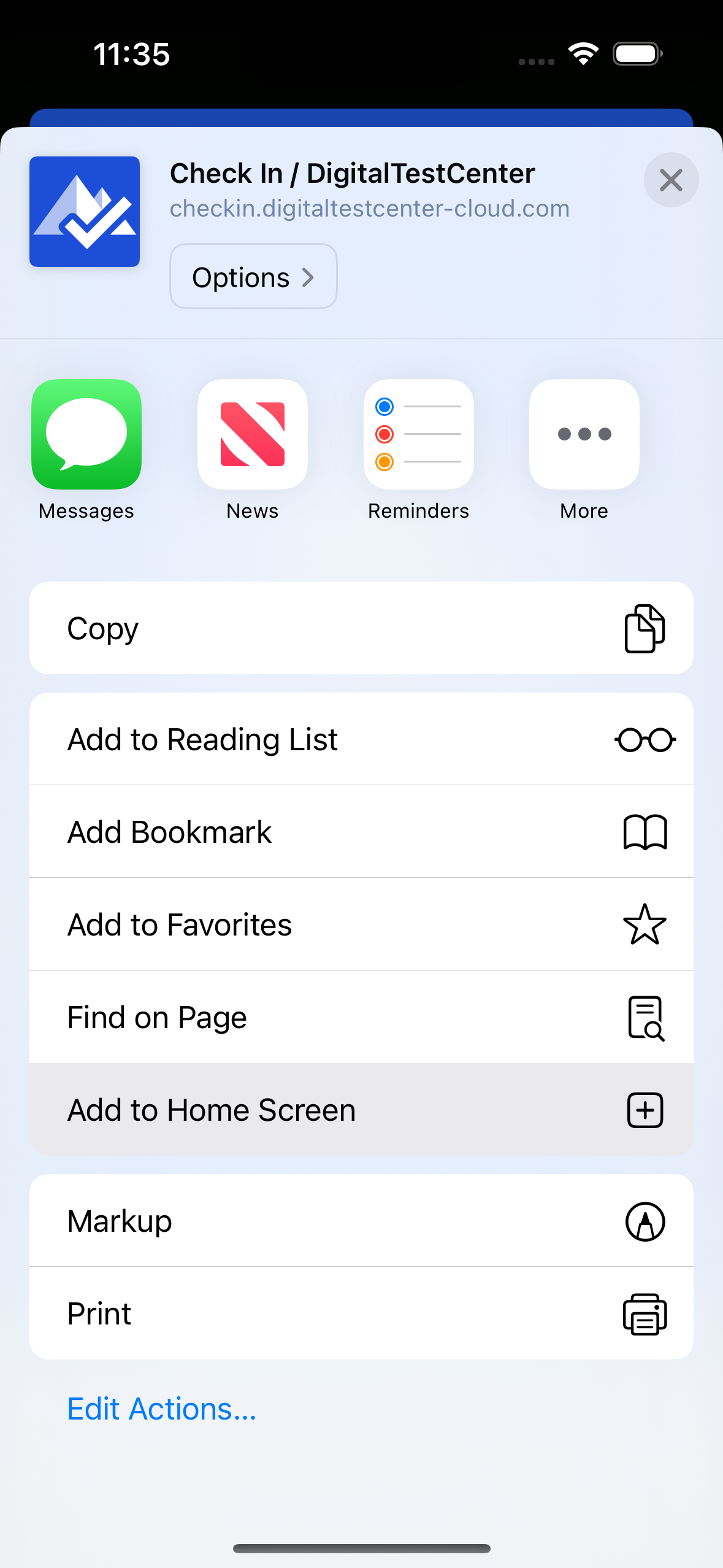Image resolution: width=723 pixels, height=1568 pixels.
Task: Copy the page link
Action: [361, 628]
